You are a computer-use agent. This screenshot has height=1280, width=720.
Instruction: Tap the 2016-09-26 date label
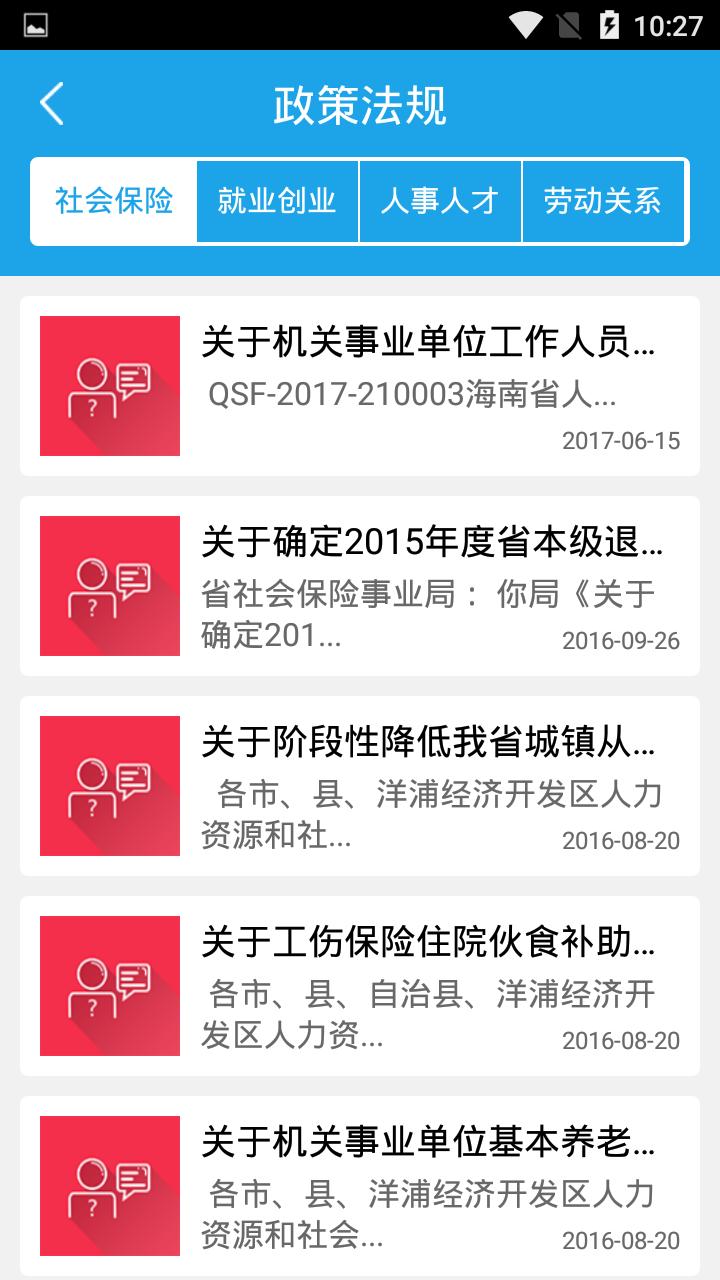[620, 639]
